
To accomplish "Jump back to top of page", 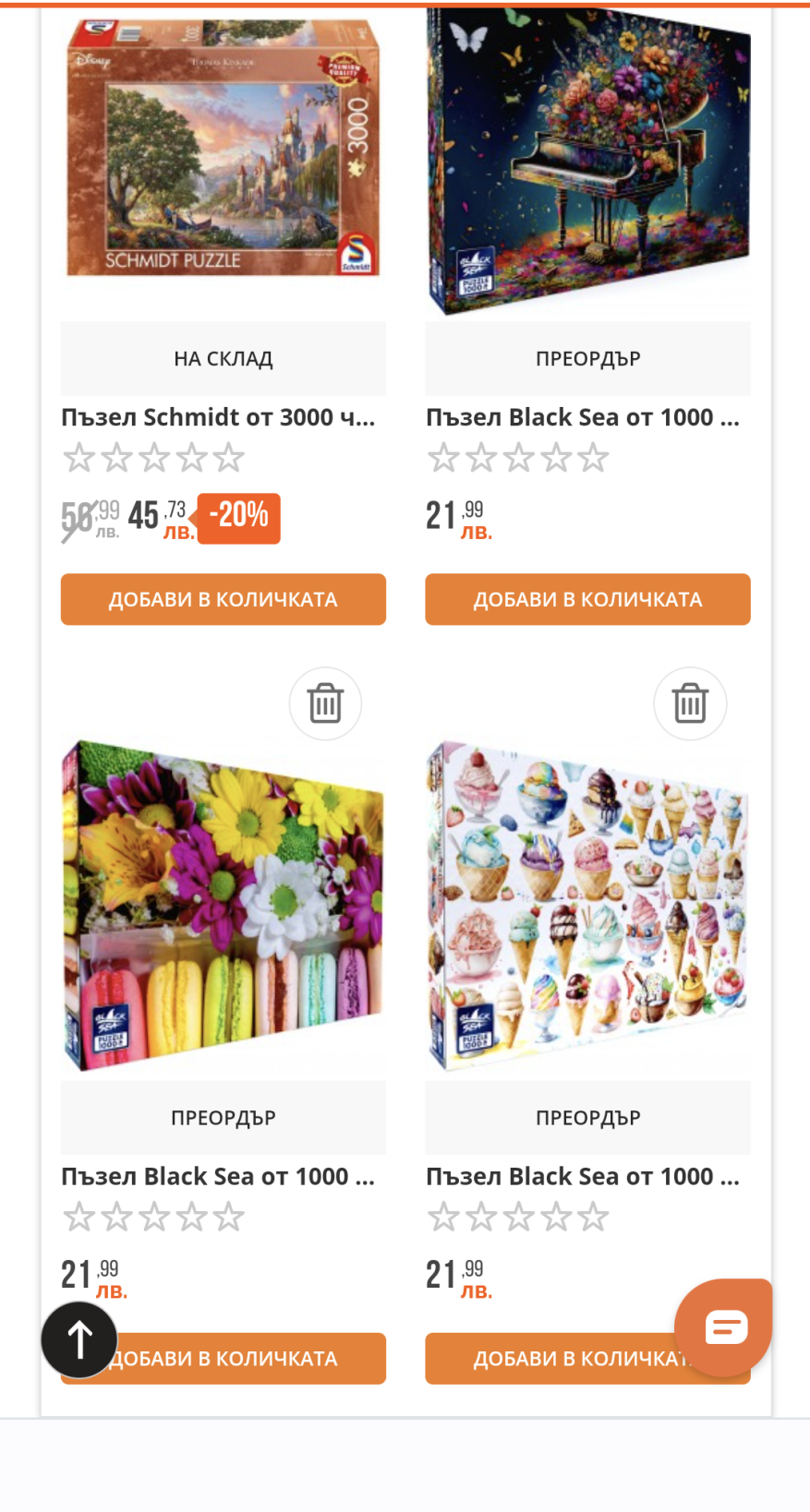I will click(x=79, y=1339).
